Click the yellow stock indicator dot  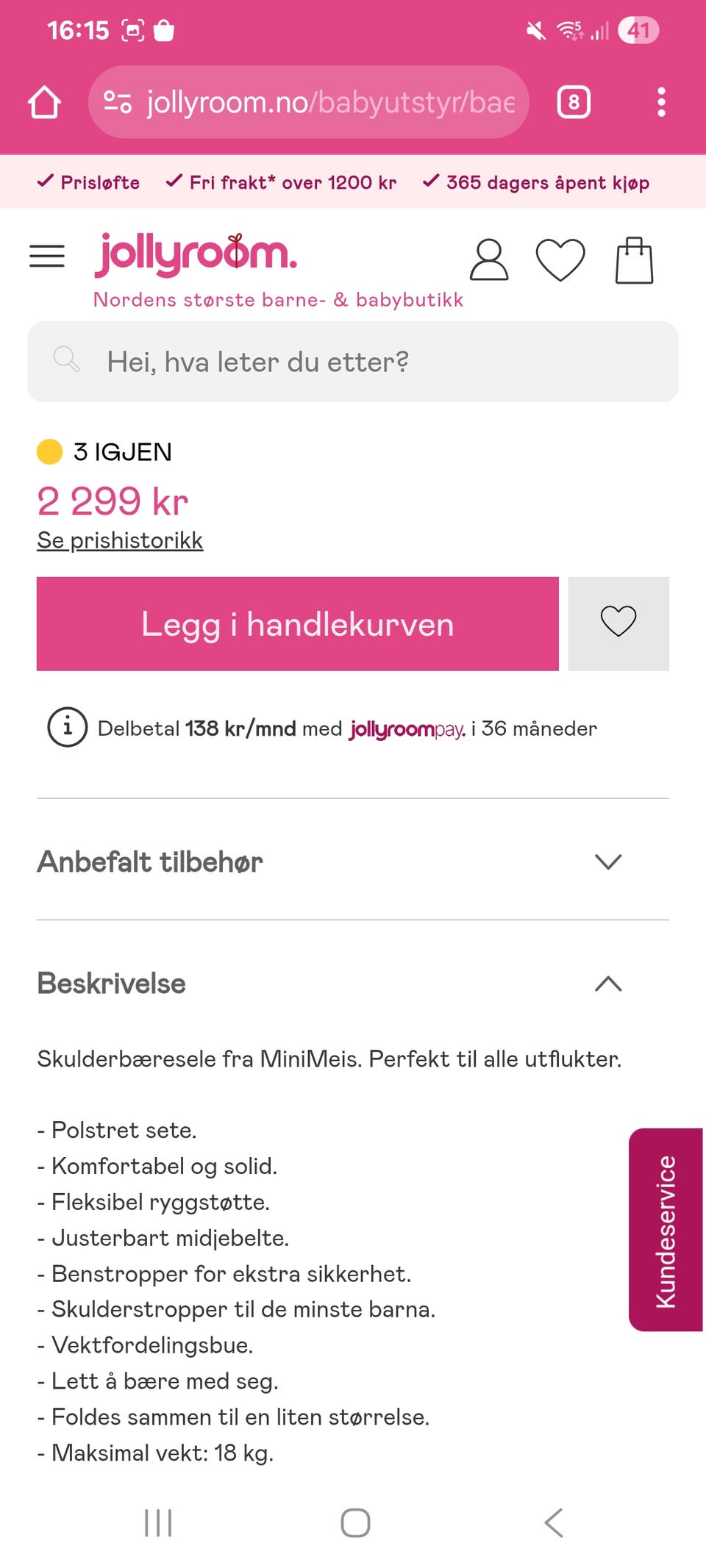point(49,451)
